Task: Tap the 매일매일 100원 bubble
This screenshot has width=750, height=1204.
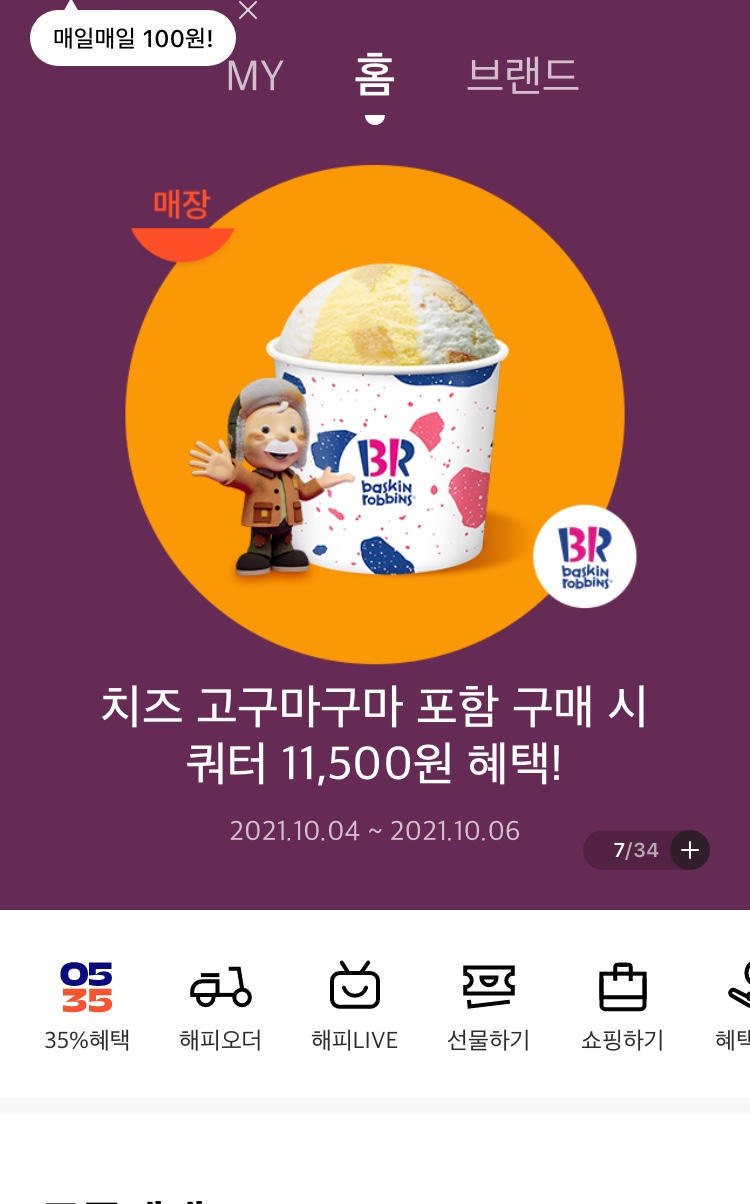Action: click(133, 39)
